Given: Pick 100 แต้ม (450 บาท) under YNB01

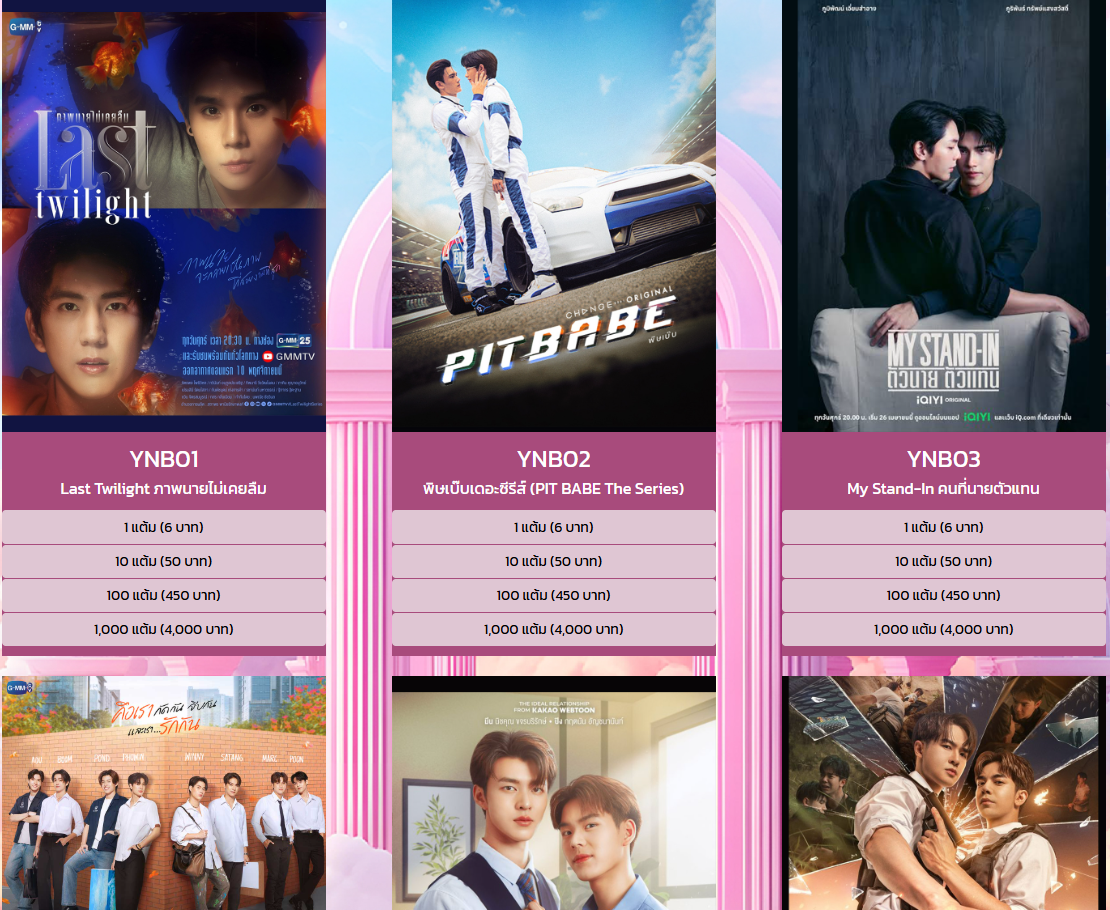Looking at the screenshot, I should (164, 595).
